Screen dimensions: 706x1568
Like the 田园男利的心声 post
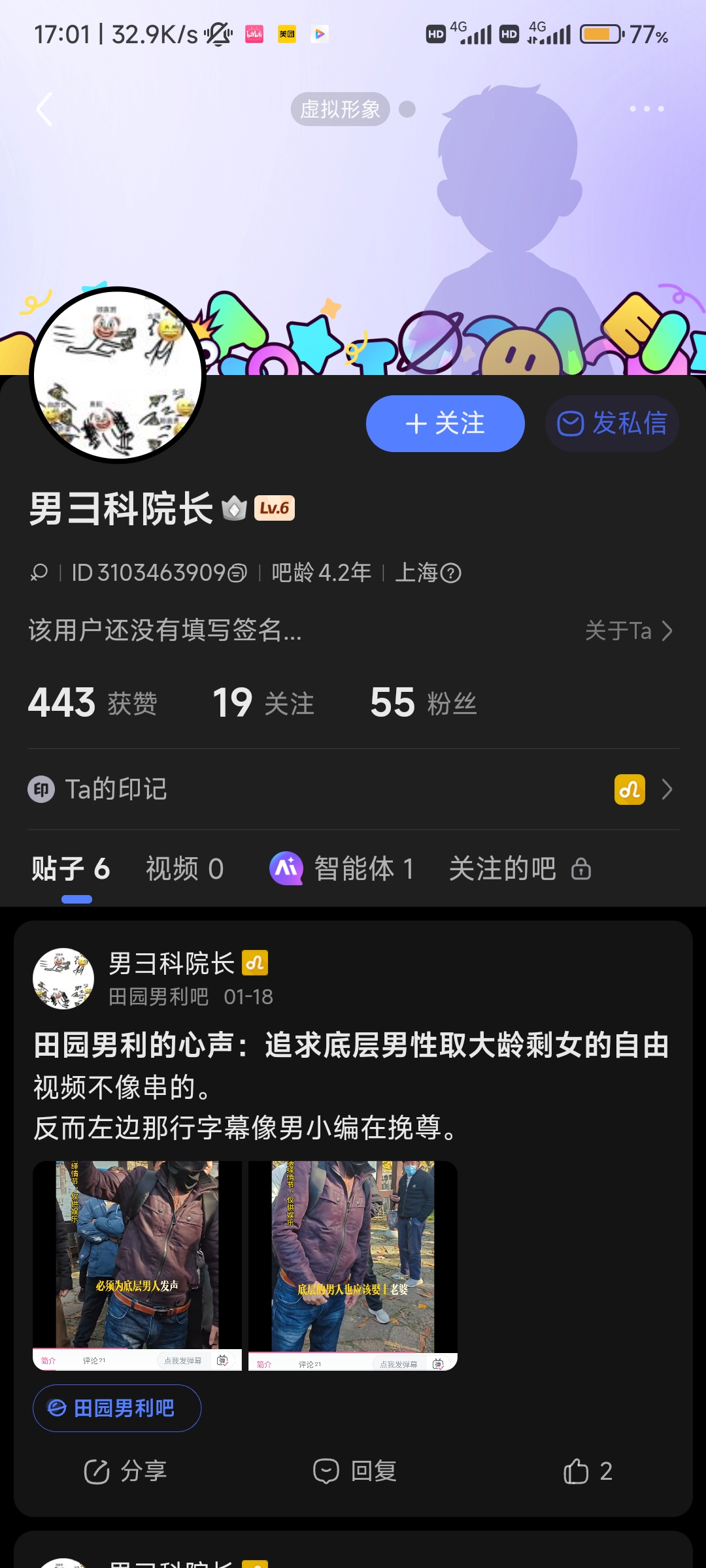click(588, 1471)
